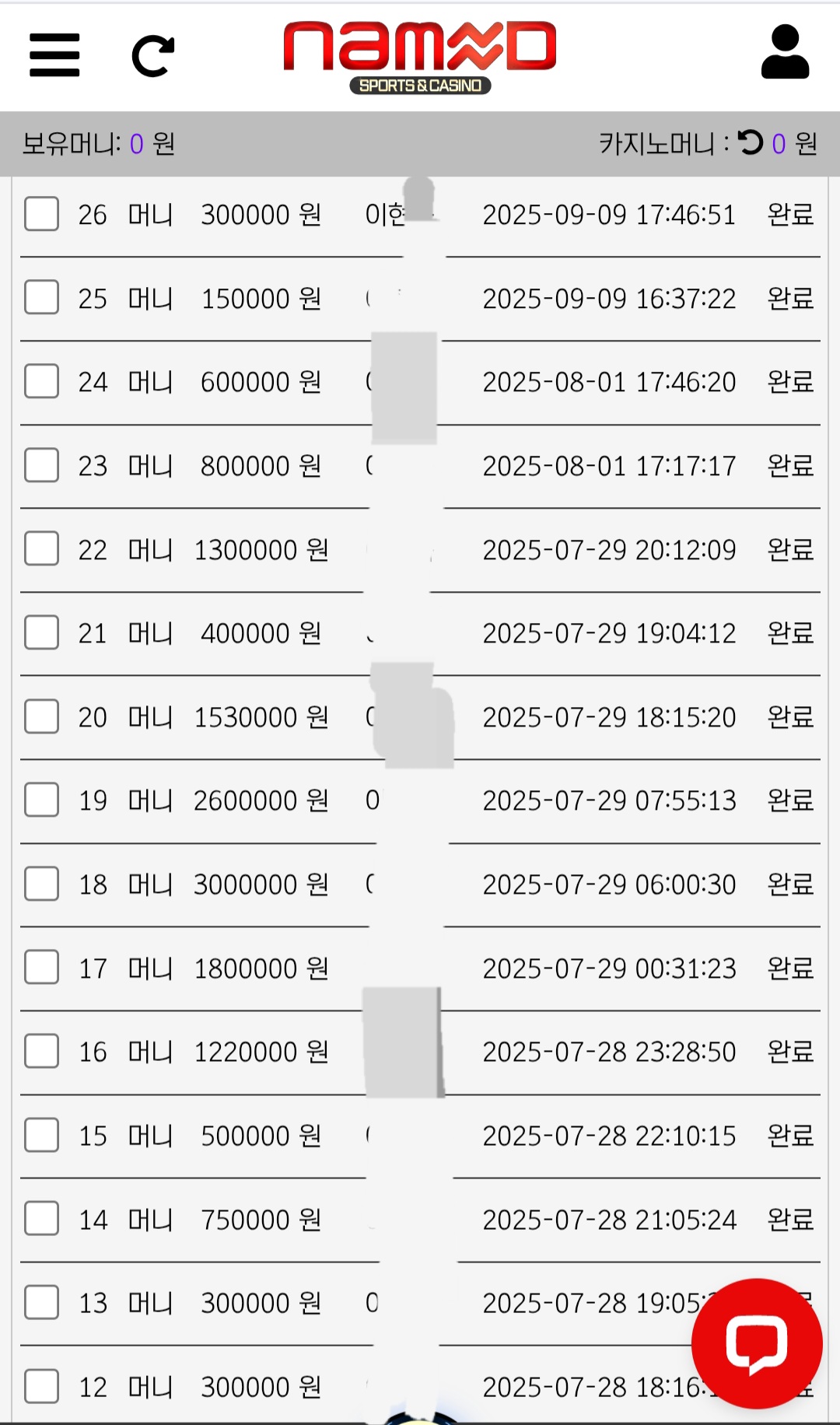Mark the checkbox for row 17
840x1425 pixels.
tap(42, 968)
